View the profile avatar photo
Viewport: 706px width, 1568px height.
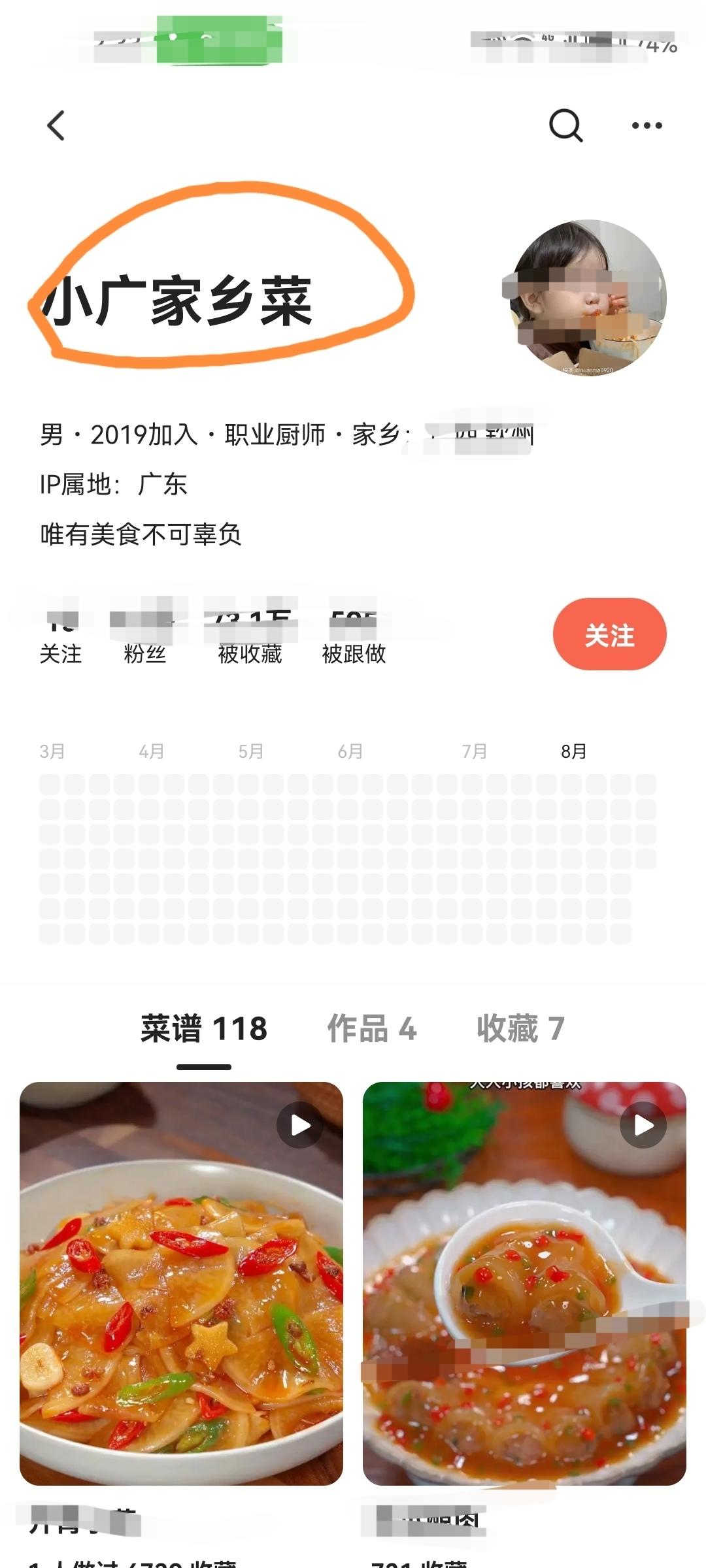[x=588, y=297]
